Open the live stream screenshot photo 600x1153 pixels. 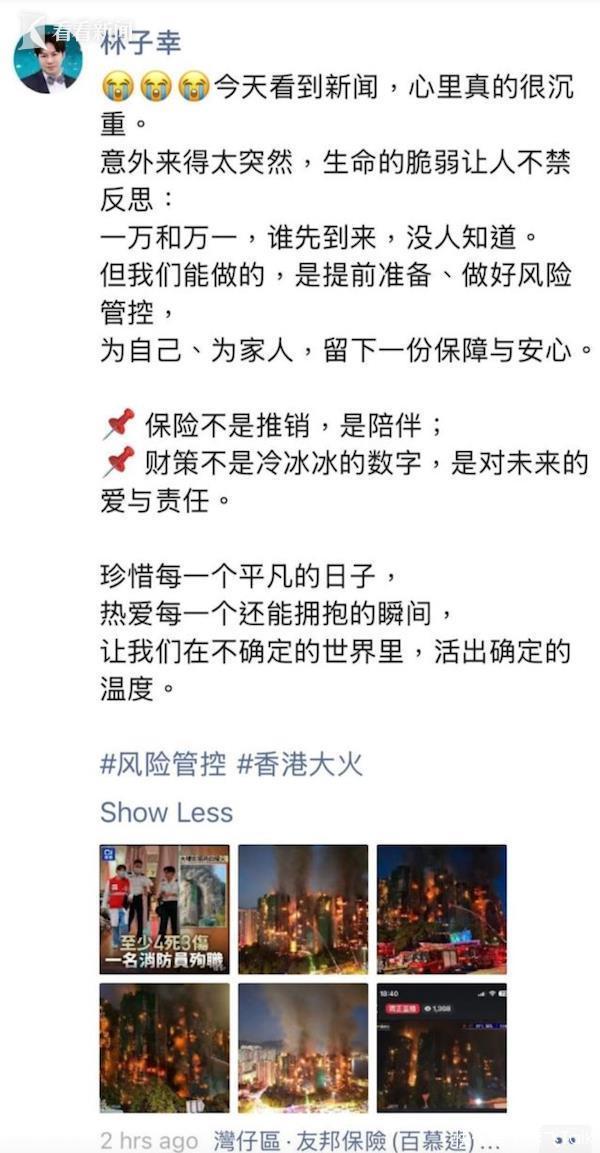coord(441,1047)
